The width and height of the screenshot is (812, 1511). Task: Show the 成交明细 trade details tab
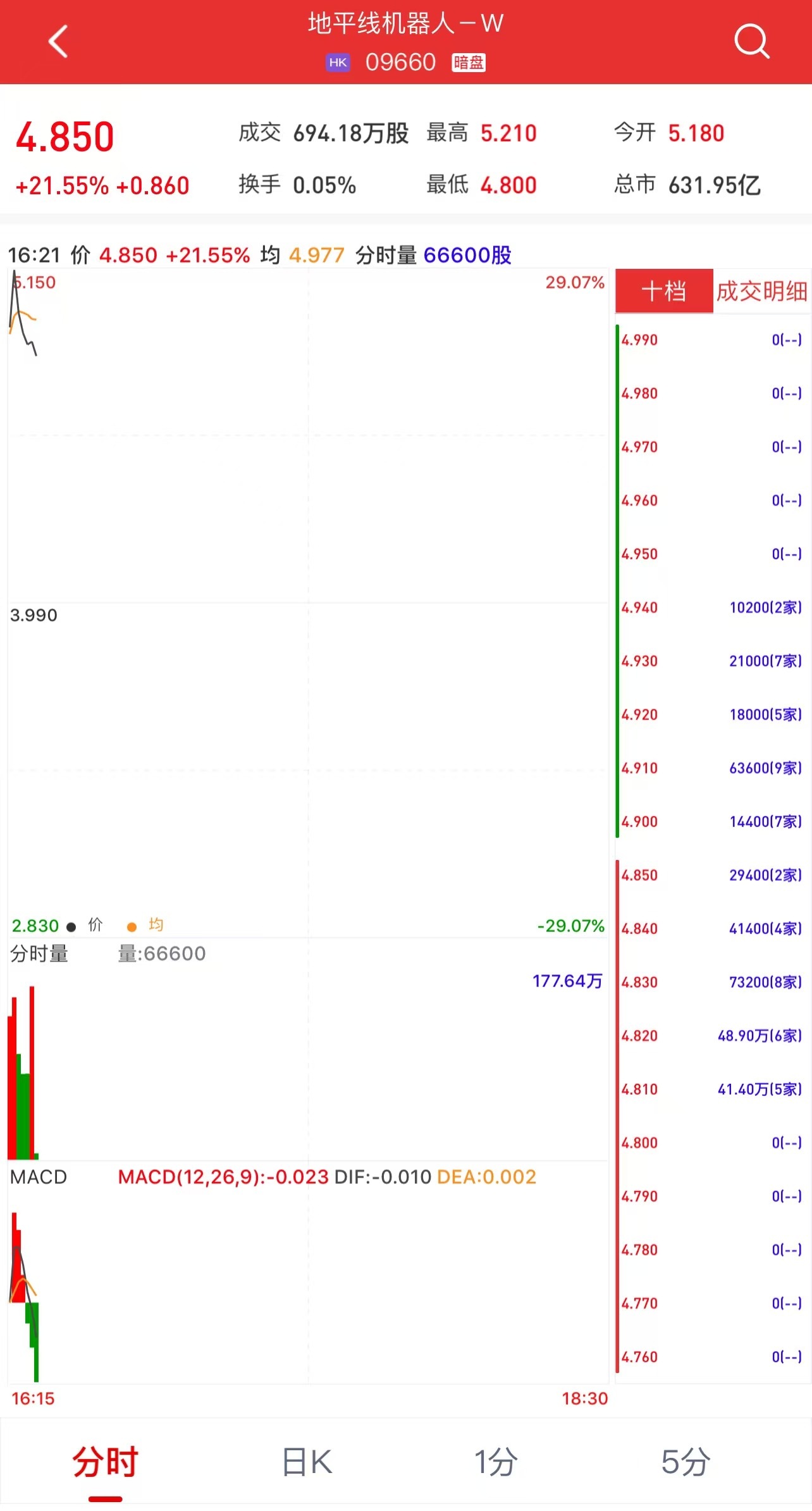[x=761, y=291]
